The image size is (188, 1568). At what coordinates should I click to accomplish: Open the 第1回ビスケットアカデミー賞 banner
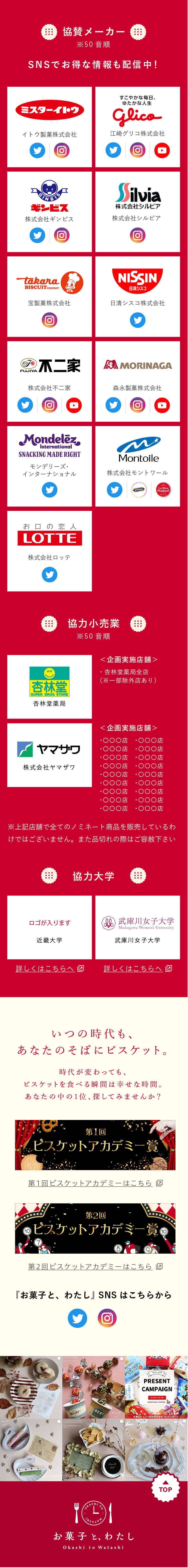[x=95, y=1144]
